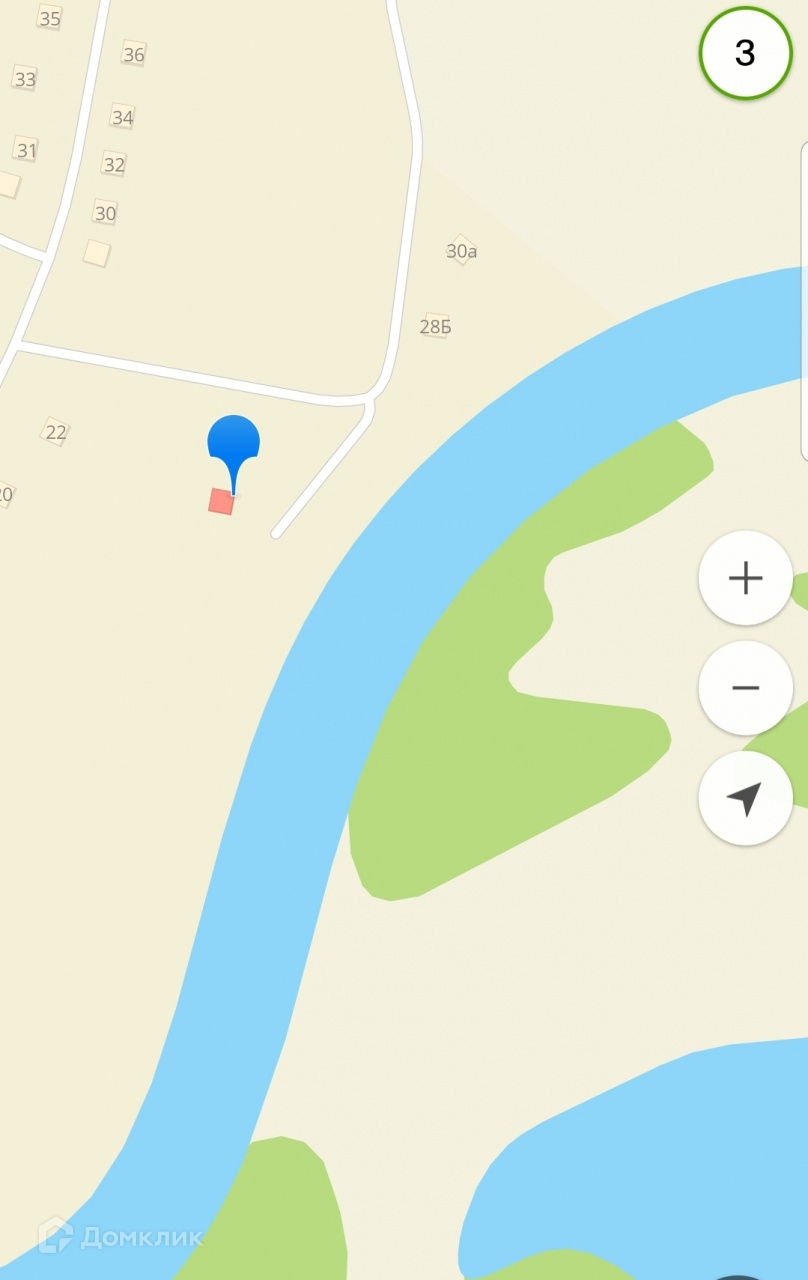Zoom out of the map
Screen dimensions: 808x1280
point(745,688)
